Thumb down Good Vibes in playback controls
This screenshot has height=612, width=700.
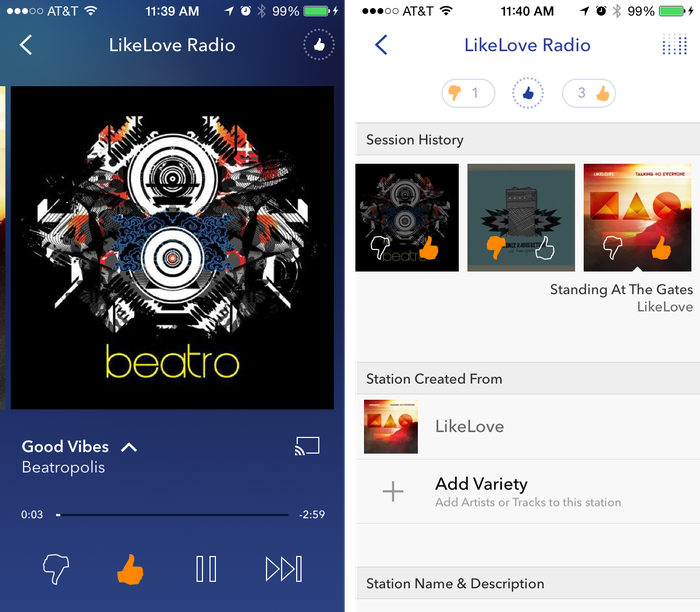click(56, 569)
